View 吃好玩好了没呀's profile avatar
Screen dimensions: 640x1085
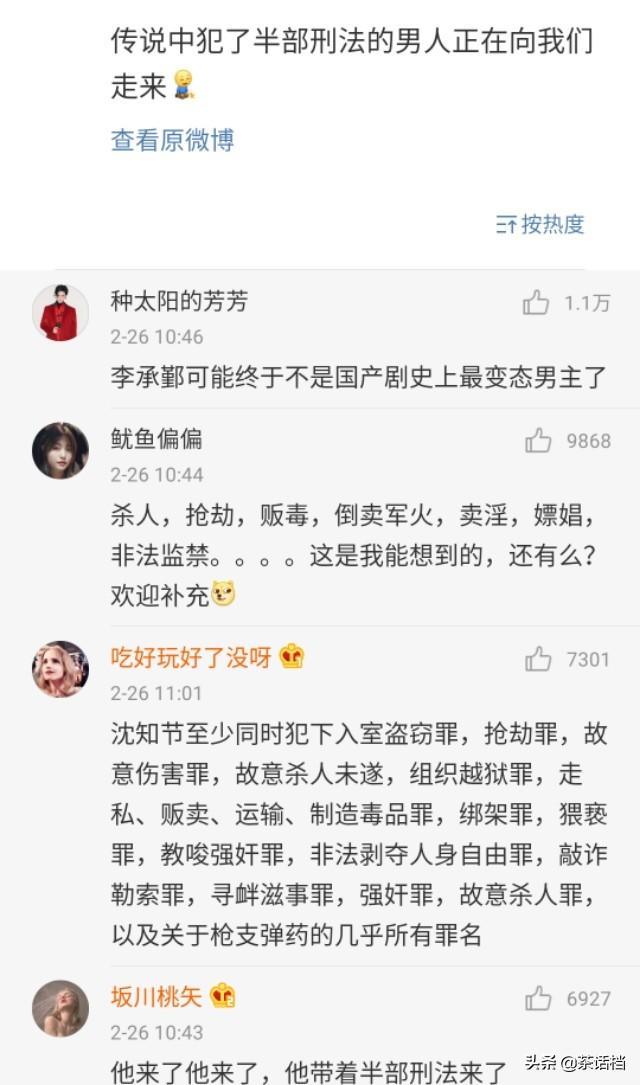point(60,668)
